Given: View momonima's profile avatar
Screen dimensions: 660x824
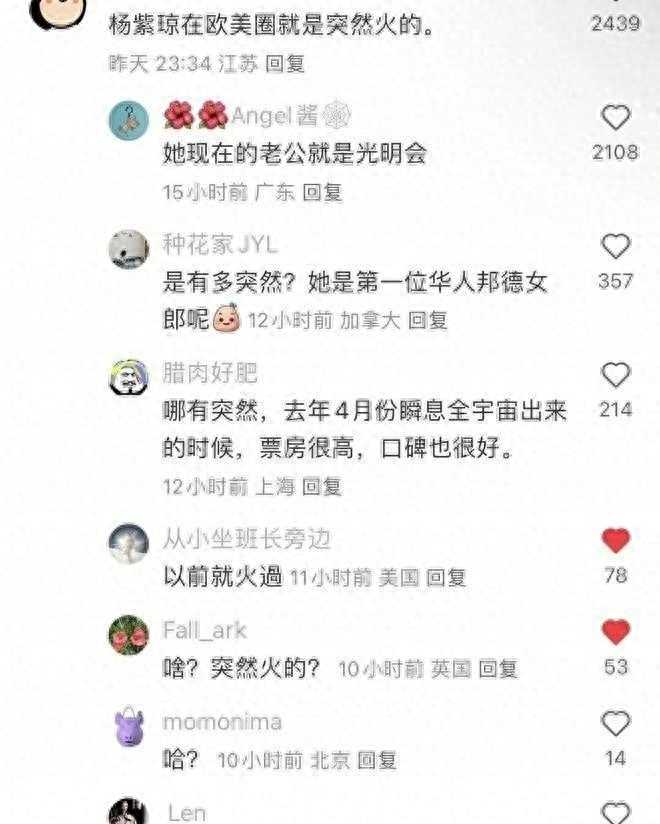Looking at the screenshot, I should [x=129, y=726].
